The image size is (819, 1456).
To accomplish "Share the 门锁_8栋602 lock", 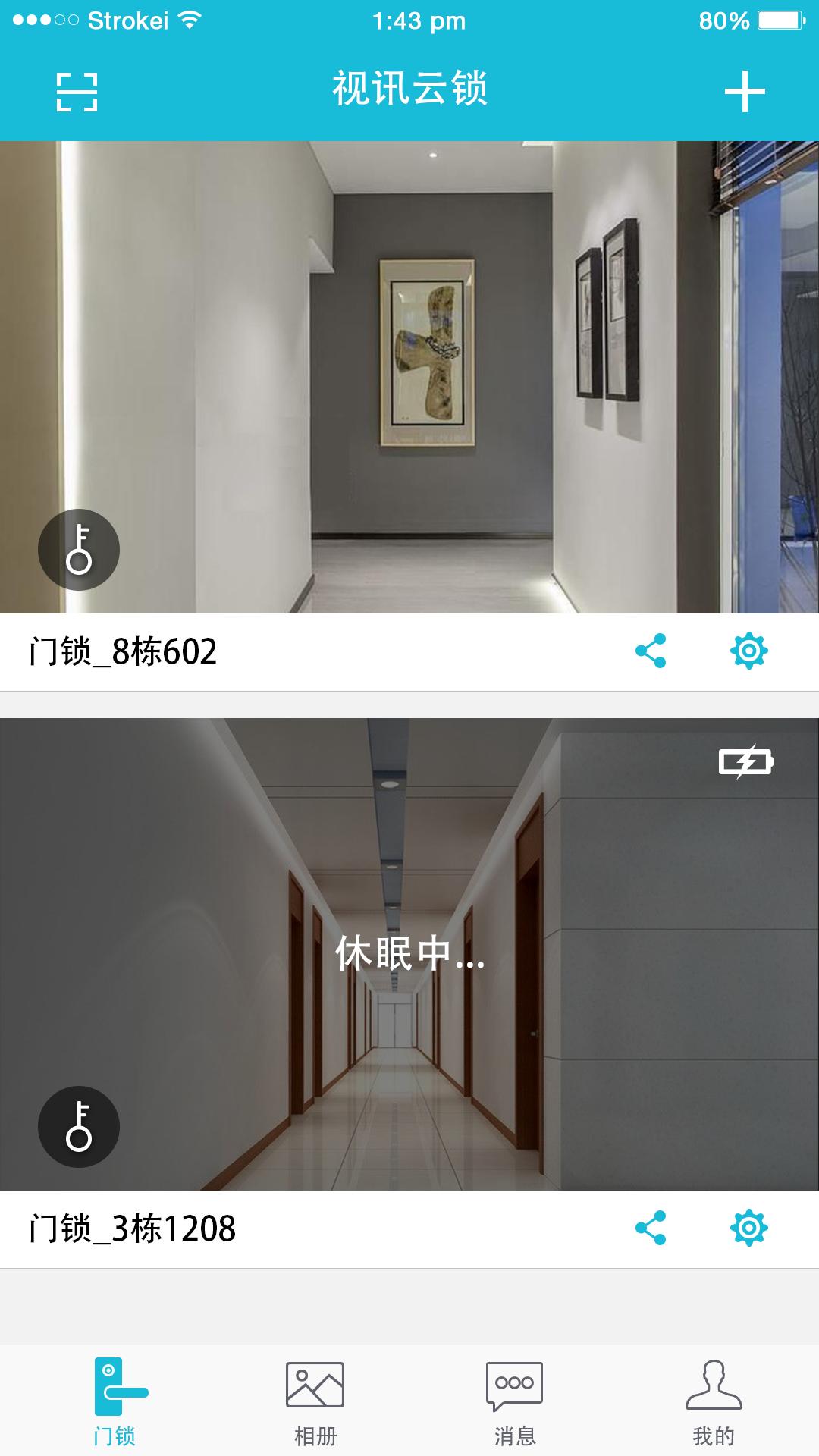I will pyautogui.click(x=651, y=651).
